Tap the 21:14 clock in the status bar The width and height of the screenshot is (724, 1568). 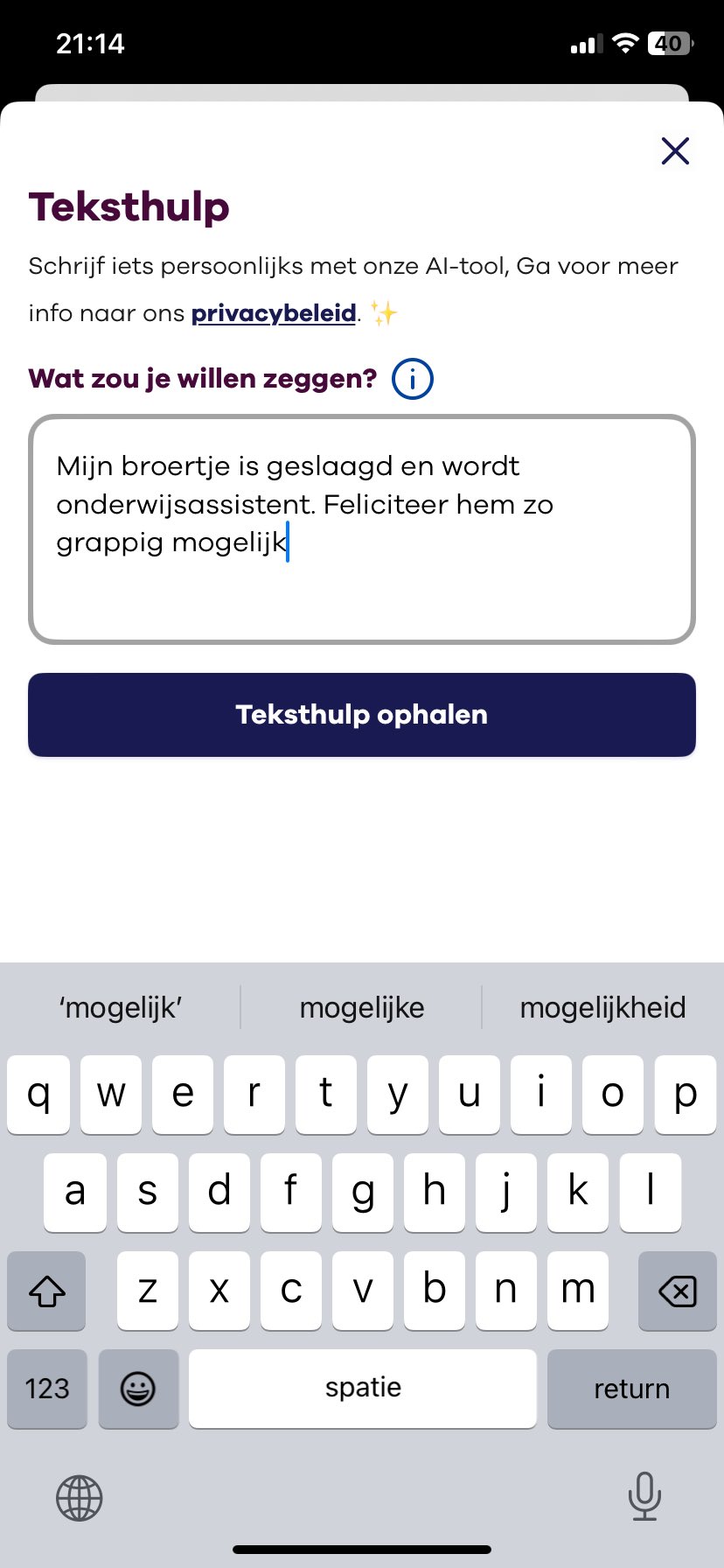(x=90, y=42)
